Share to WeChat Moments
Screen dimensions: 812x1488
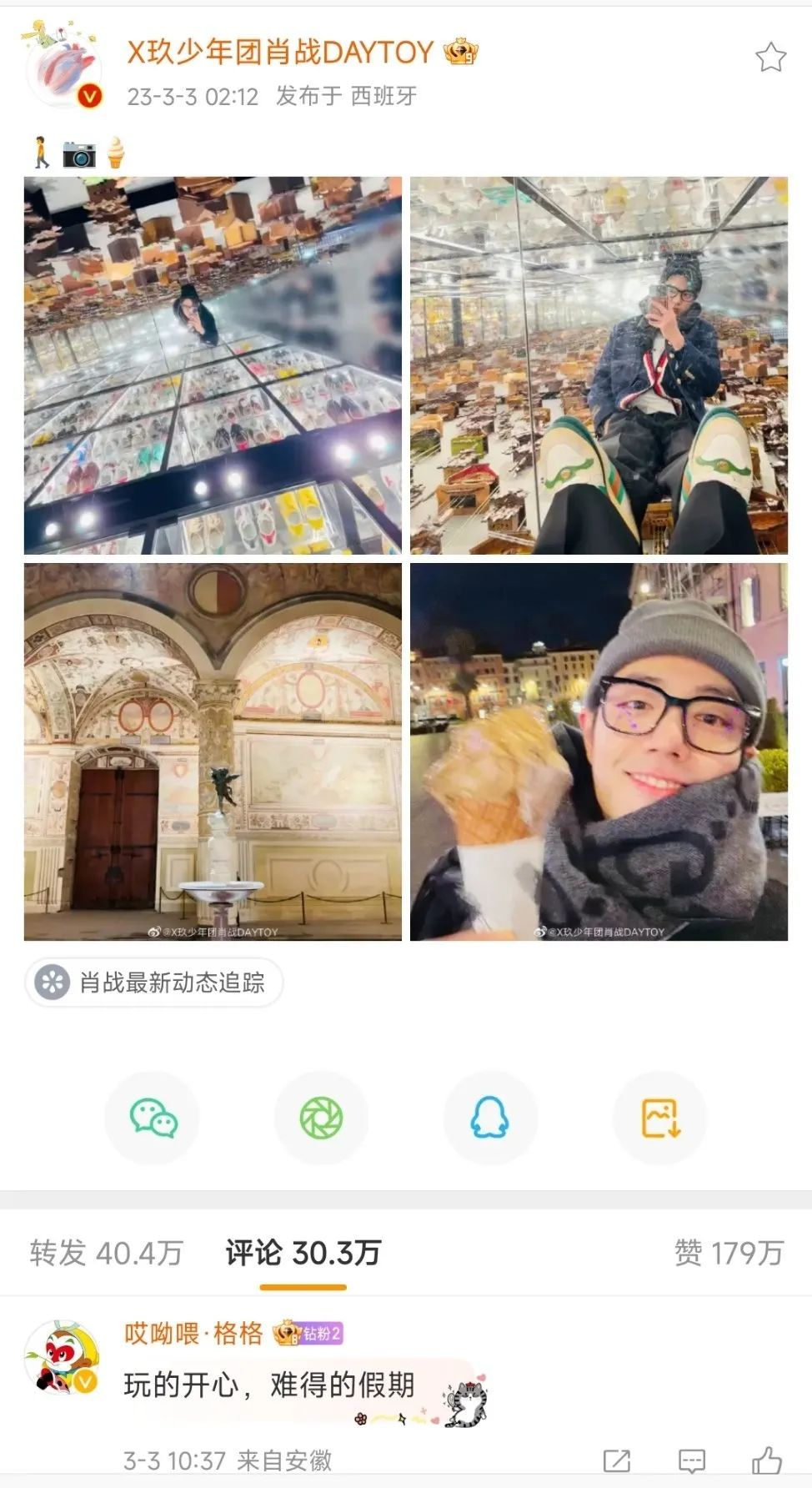tap(321, 1118)
